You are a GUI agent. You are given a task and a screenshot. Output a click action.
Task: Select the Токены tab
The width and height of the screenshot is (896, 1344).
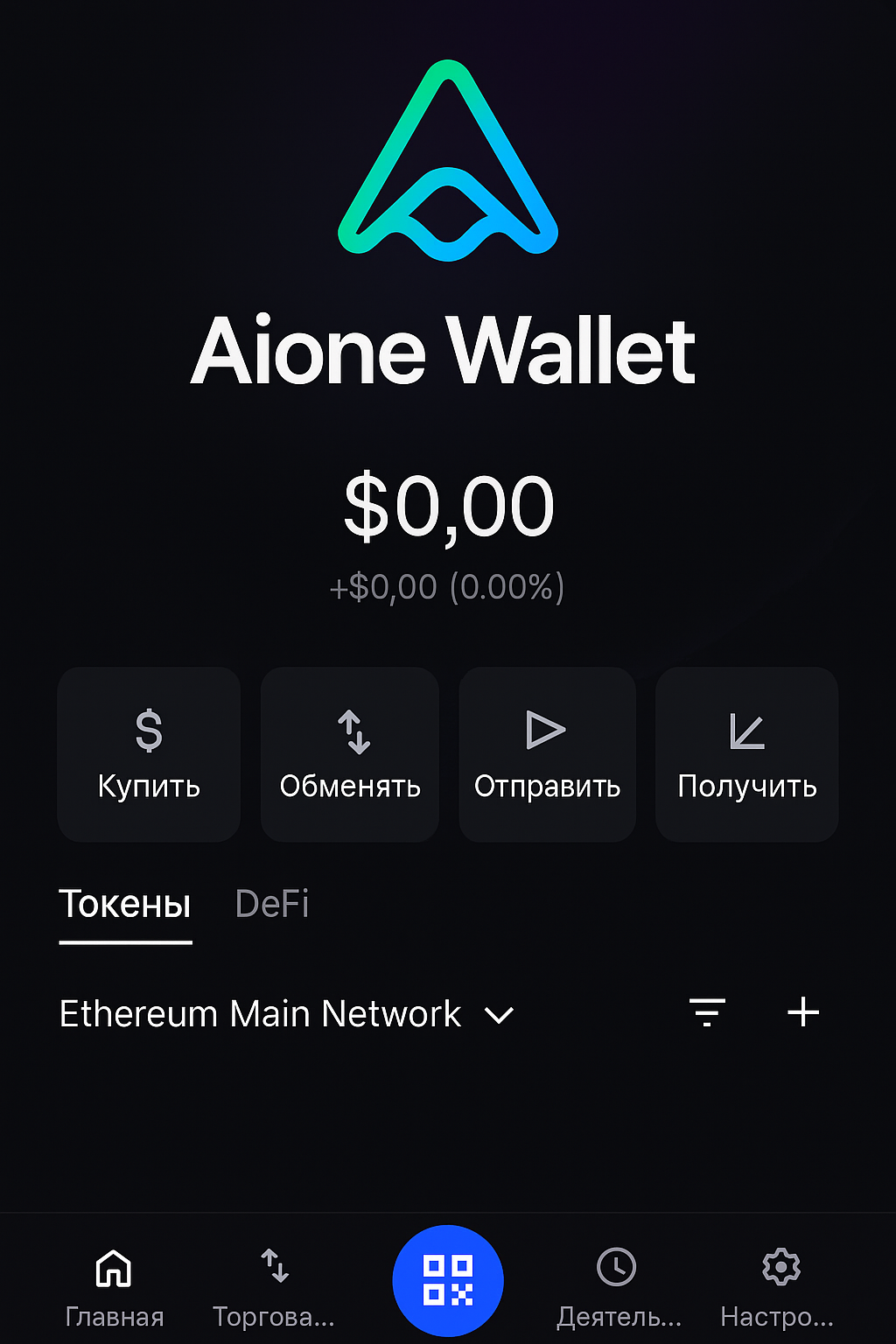click(125, 905)
